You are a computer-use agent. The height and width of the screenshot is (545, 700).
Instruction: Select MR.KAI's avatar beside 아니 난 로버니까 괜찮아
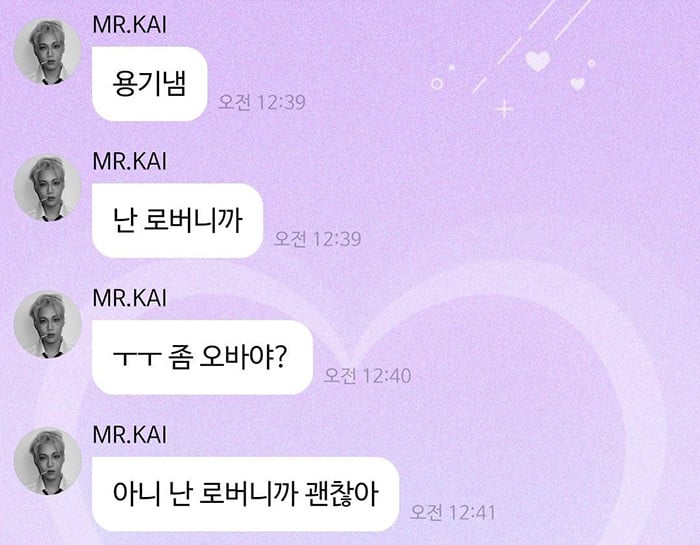pos(48,461)
